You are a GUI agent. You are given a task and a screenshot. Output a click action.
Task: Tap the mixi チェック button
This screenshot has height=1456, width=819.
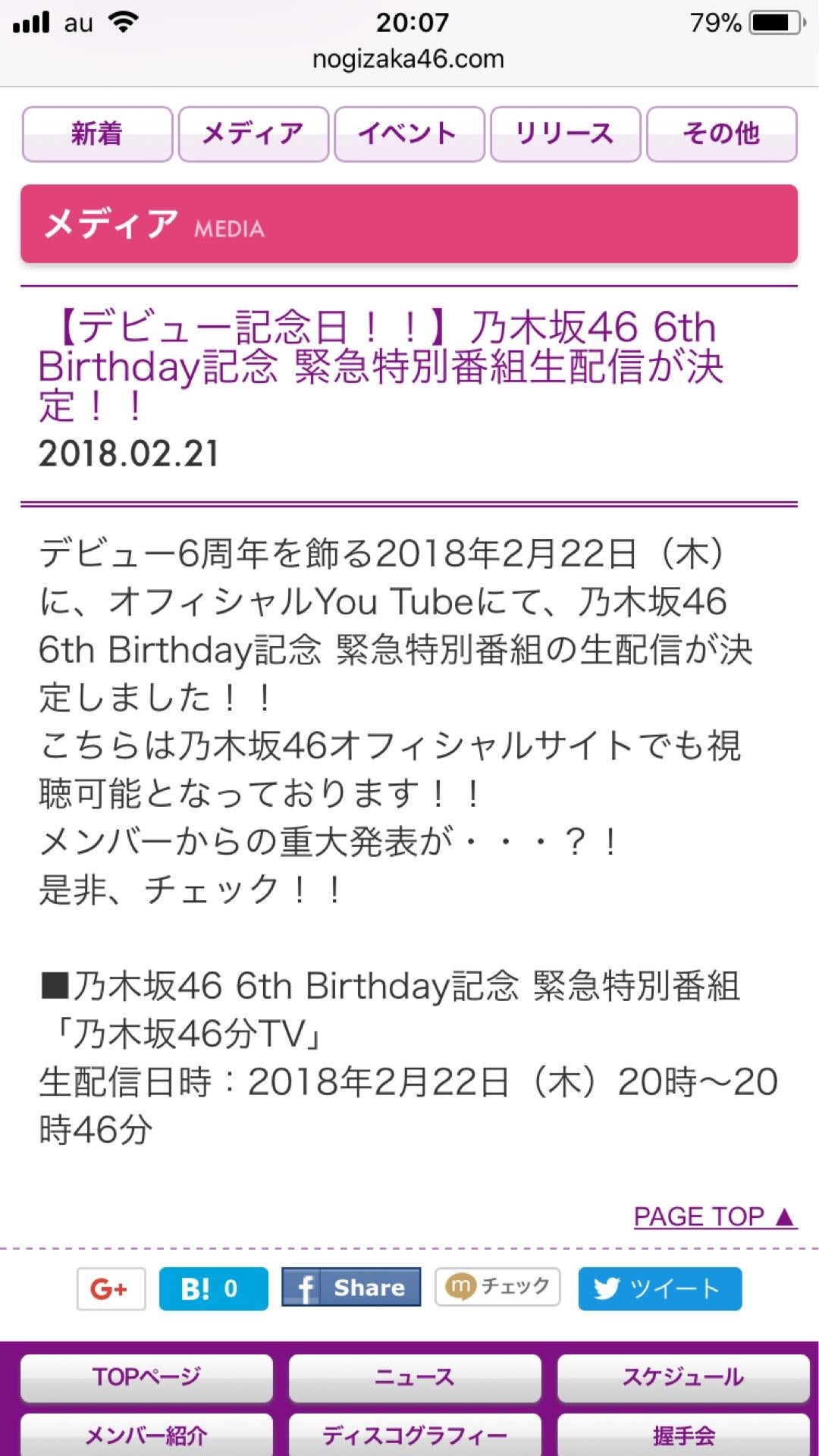click(x=497, y=1286)
